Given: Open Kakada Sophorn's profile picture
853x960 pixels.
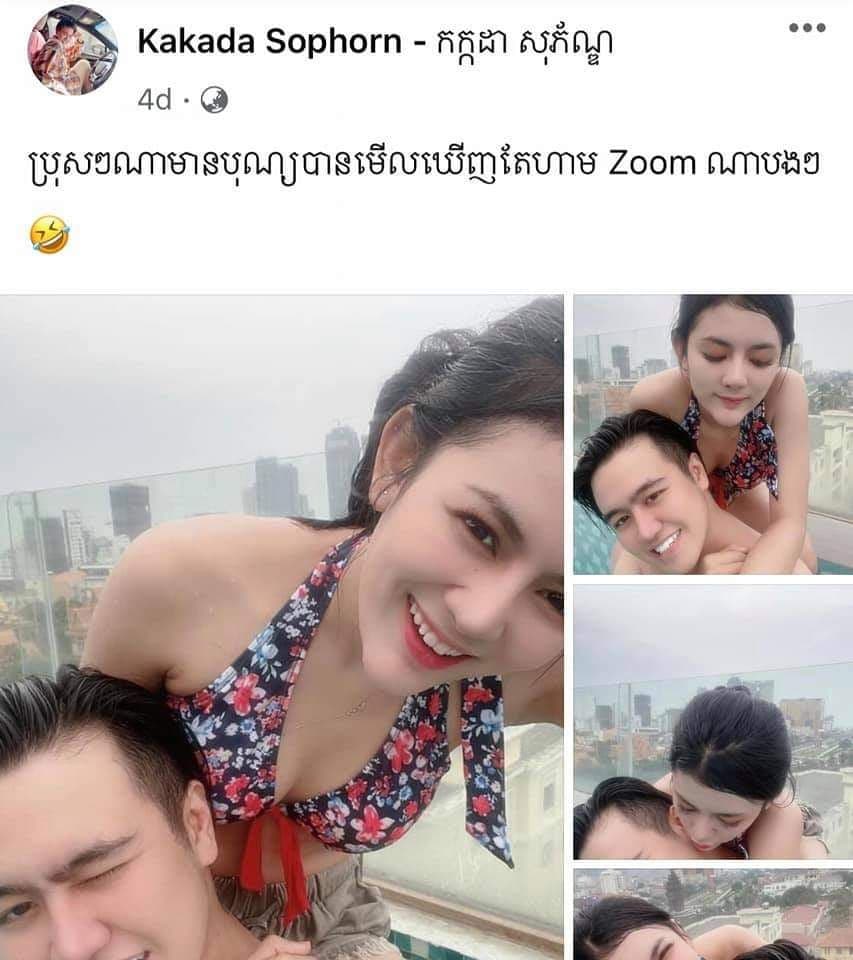Looking at the screenshot, I should point(72,50).
